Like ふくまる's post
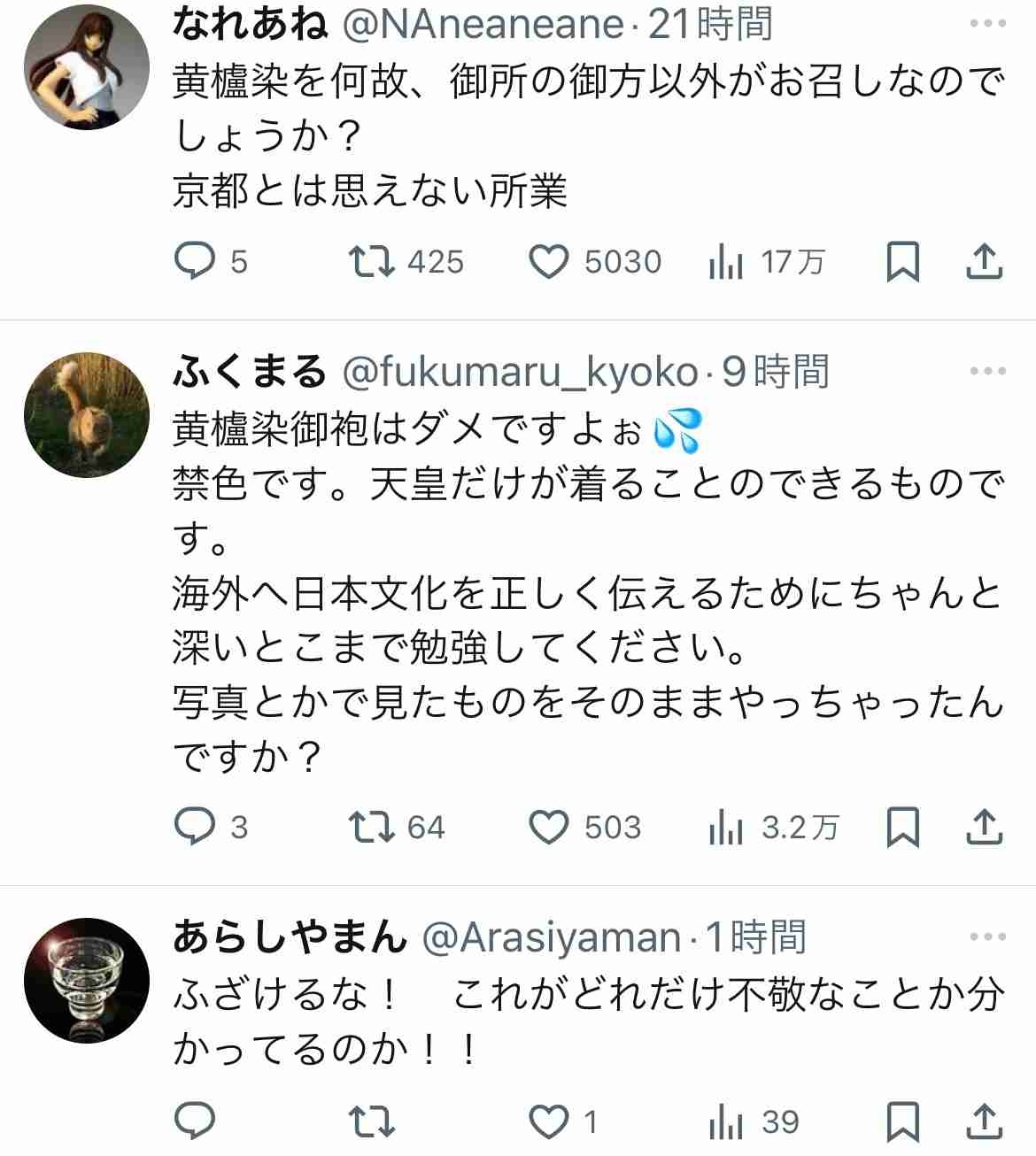 tap(549, 828)
